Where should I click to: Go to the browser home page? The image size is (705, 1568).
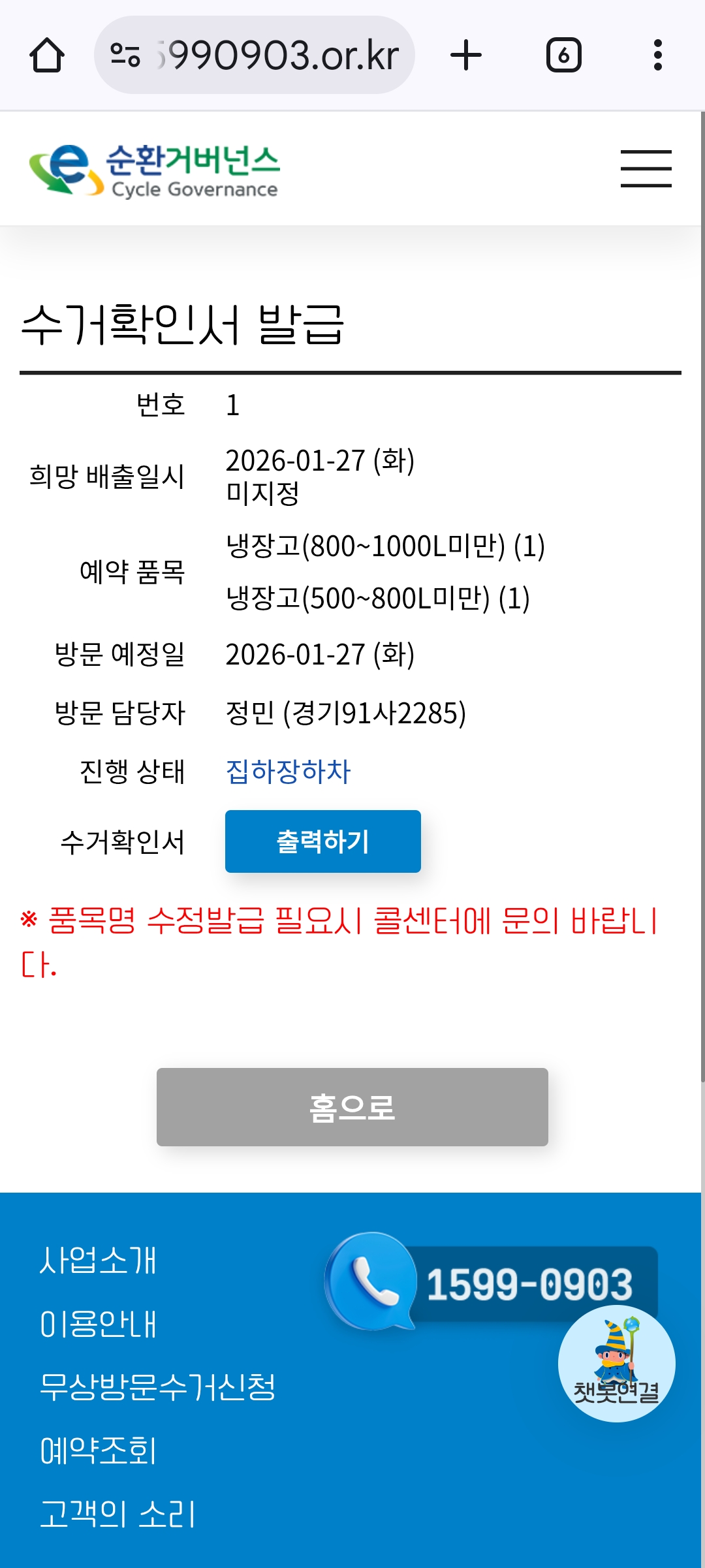coord(47,55)
